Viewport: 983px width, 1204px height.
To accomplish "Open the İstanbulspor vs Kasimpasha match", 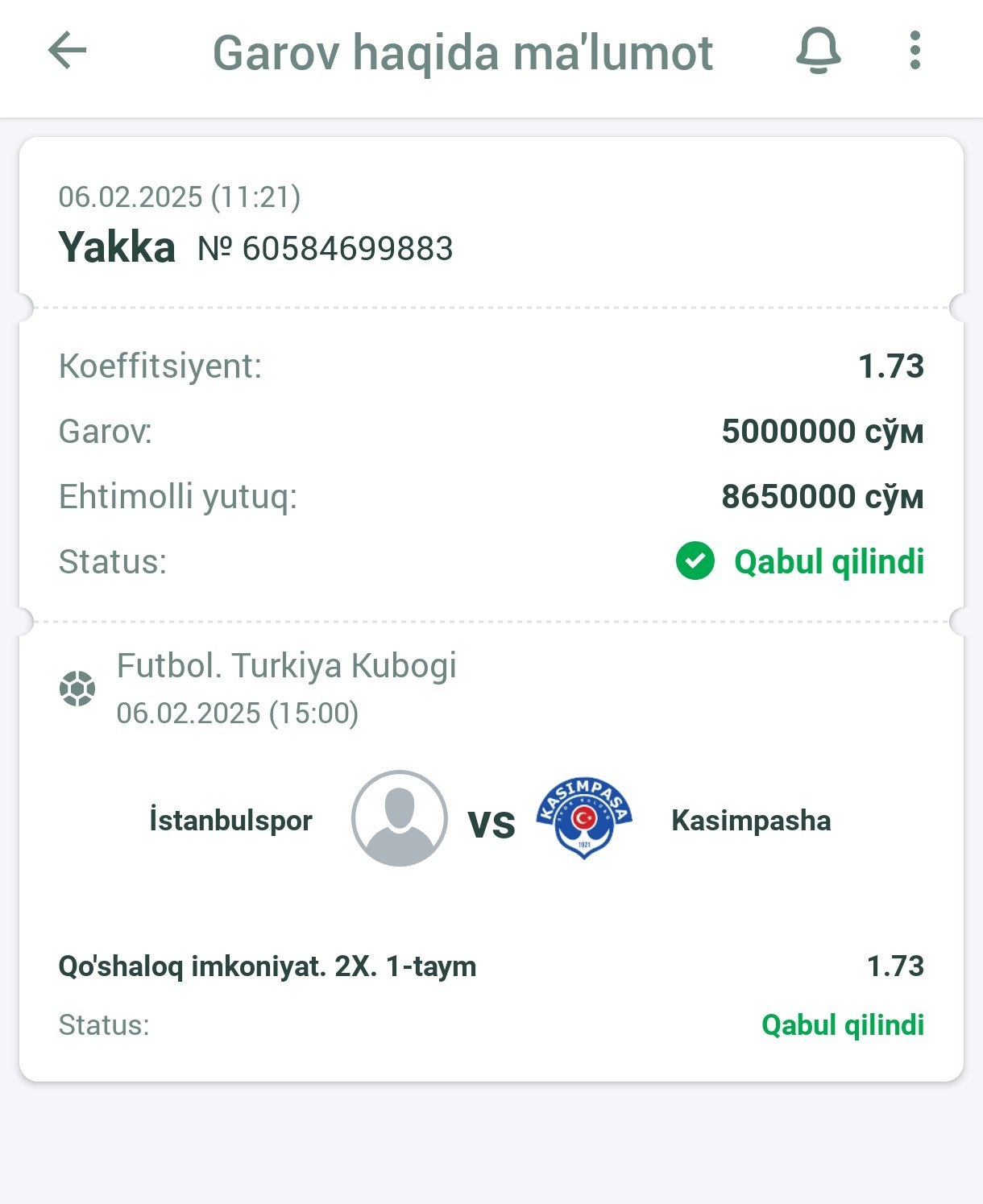I will tap(490, 820).
